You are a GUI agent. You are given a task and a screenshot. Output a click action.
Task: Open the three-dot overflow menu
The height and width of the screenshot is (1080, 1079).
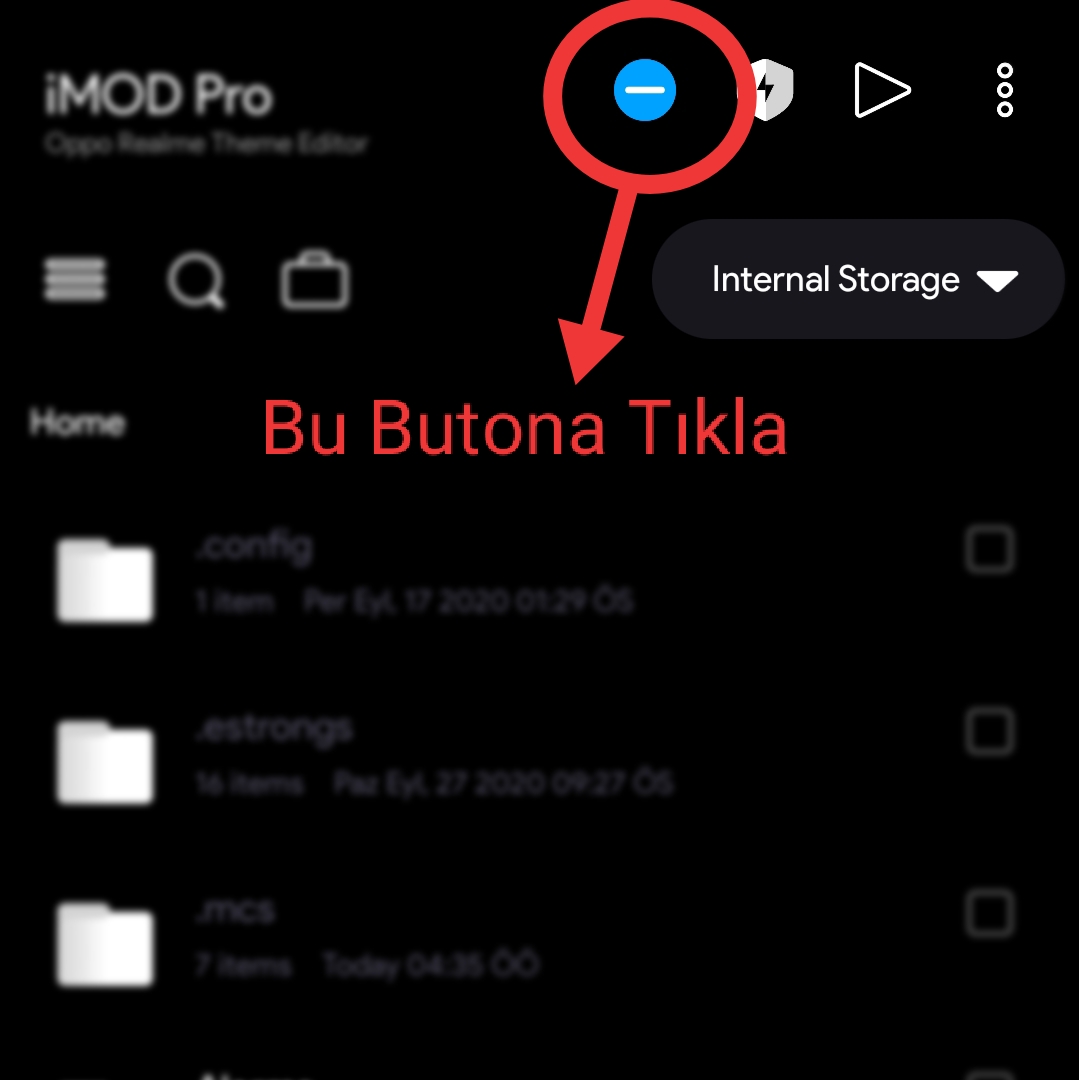click(x=1005, y=91)
